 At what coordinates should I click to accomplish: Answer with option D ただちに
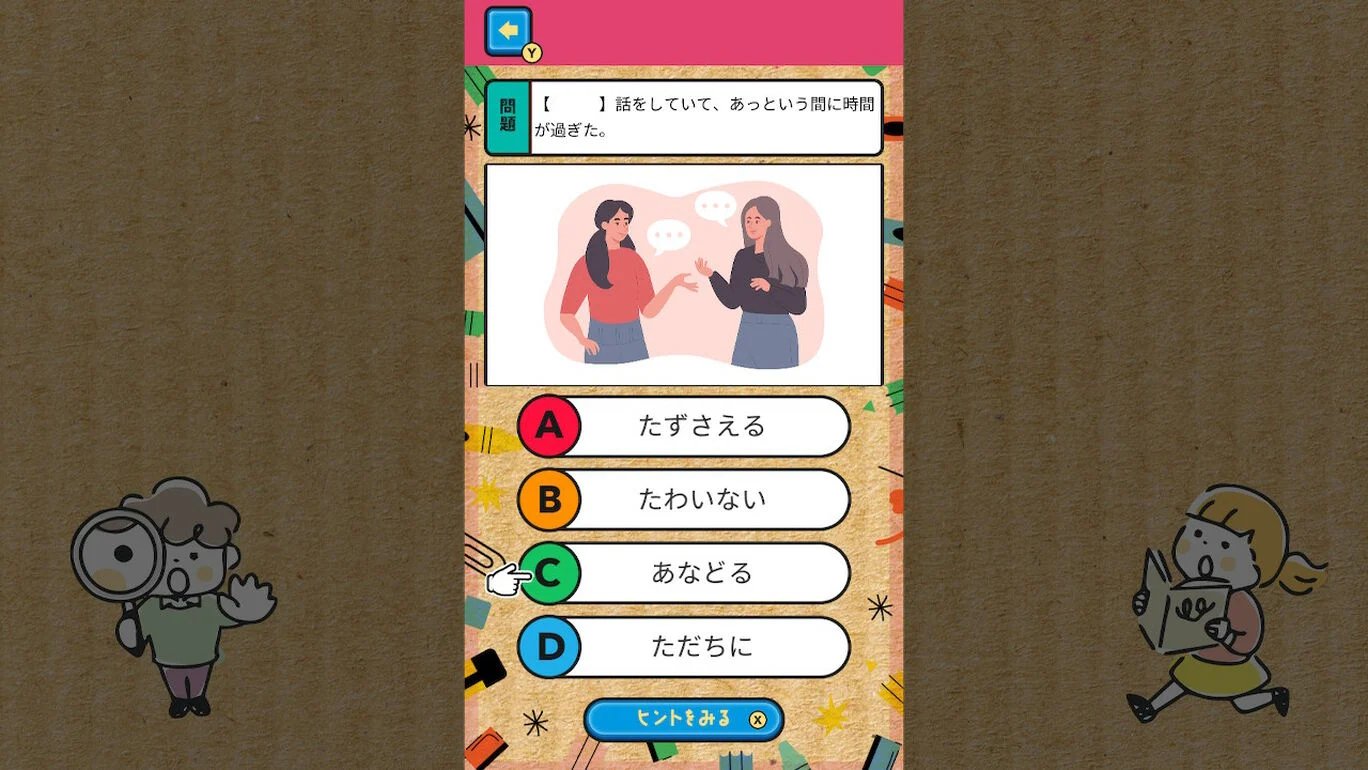tap(684, 647)
